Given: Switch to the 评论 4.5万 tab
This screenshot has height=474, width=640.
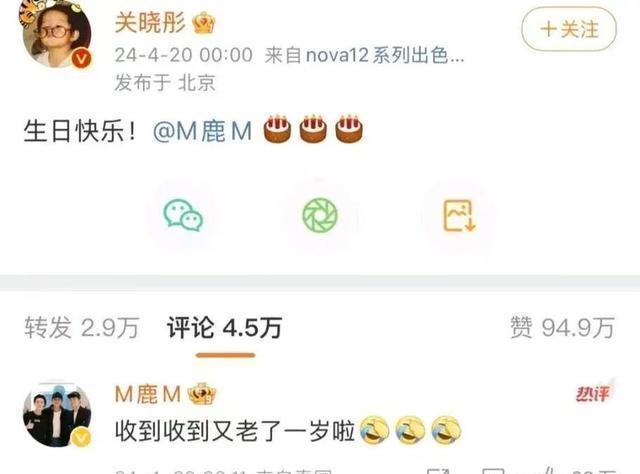Looking at the screenshot, I should point(224,328).
